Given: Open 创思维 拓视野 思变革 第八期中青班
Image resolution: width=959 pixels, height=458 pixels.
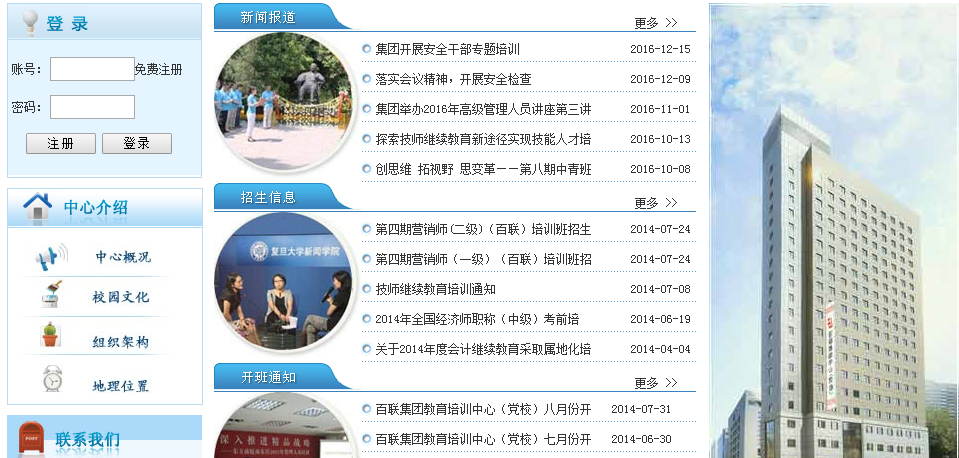Looking at the screenshot, I should tap(483, 169).
